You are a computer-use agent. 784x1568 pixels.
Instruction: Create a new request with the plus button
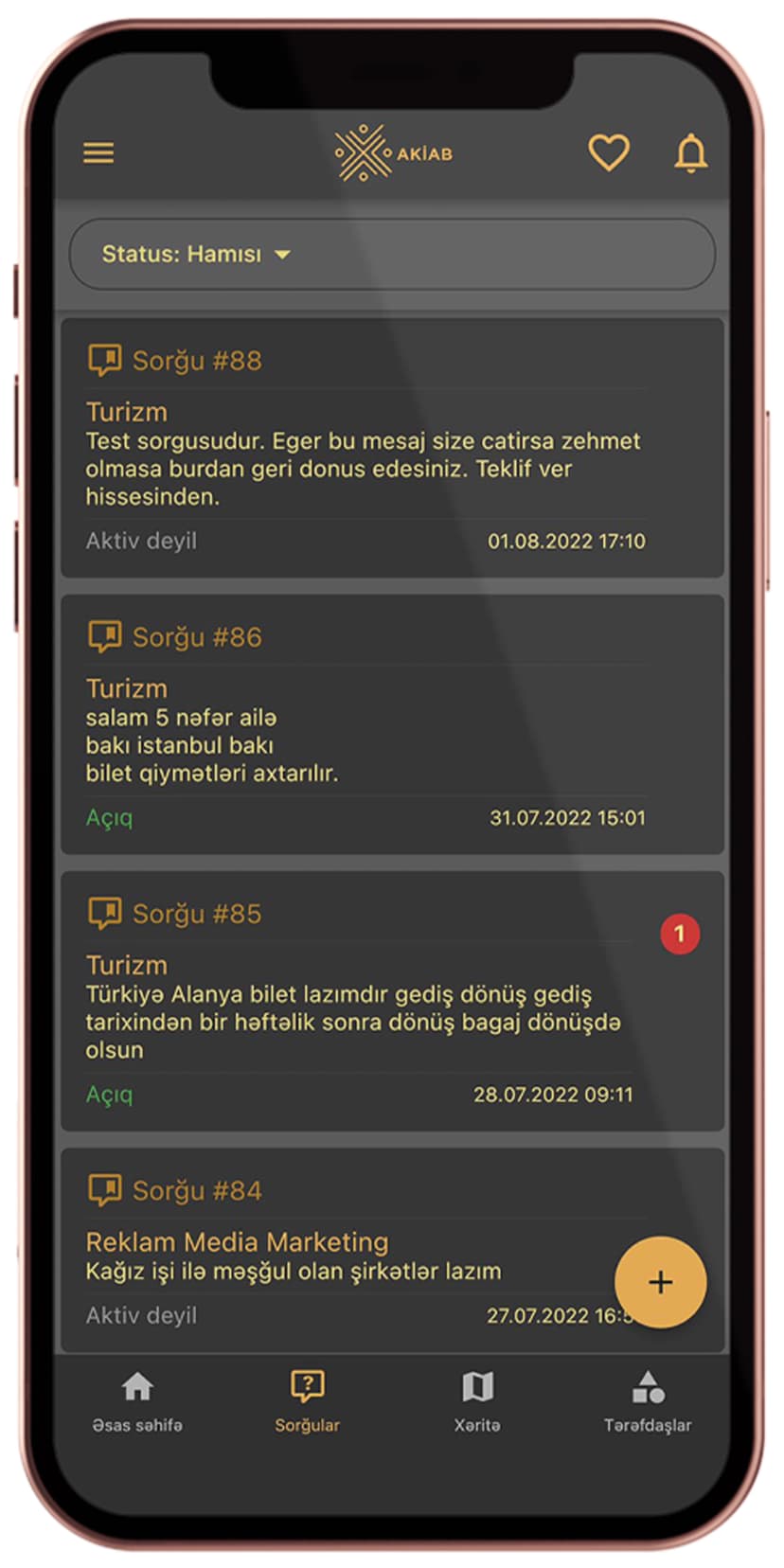pyautogui.click(x=660, y=1282)
